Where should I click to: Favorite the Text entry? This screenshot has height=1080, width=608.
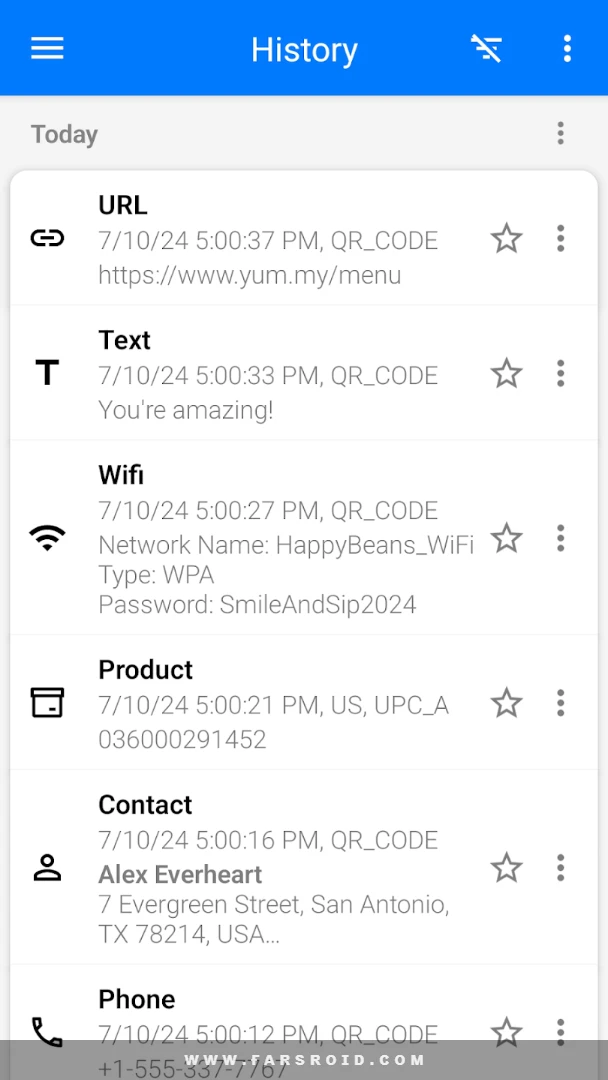tap(506, 373)
